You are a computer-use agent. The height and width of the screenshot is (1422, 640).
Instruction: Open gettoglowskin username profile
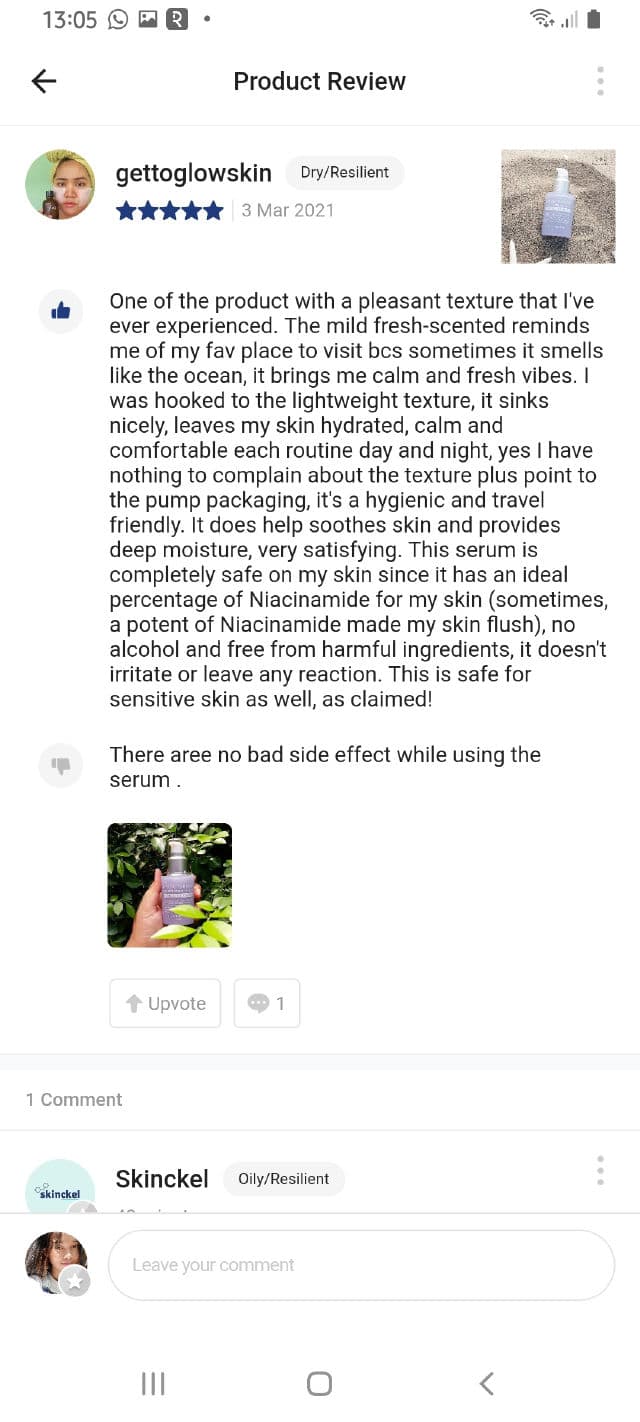[193, 173]
